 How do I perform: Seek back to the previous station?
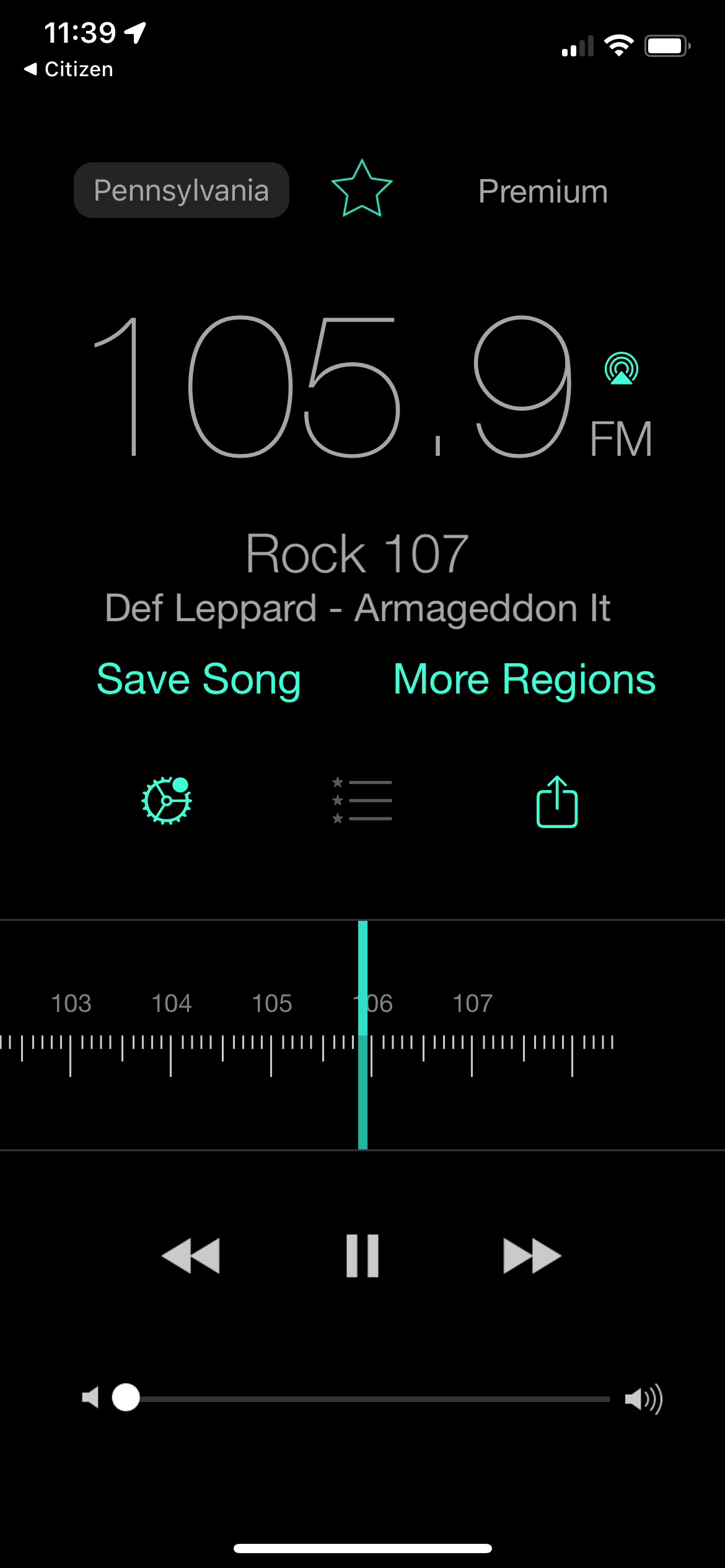coord(190,1255)
